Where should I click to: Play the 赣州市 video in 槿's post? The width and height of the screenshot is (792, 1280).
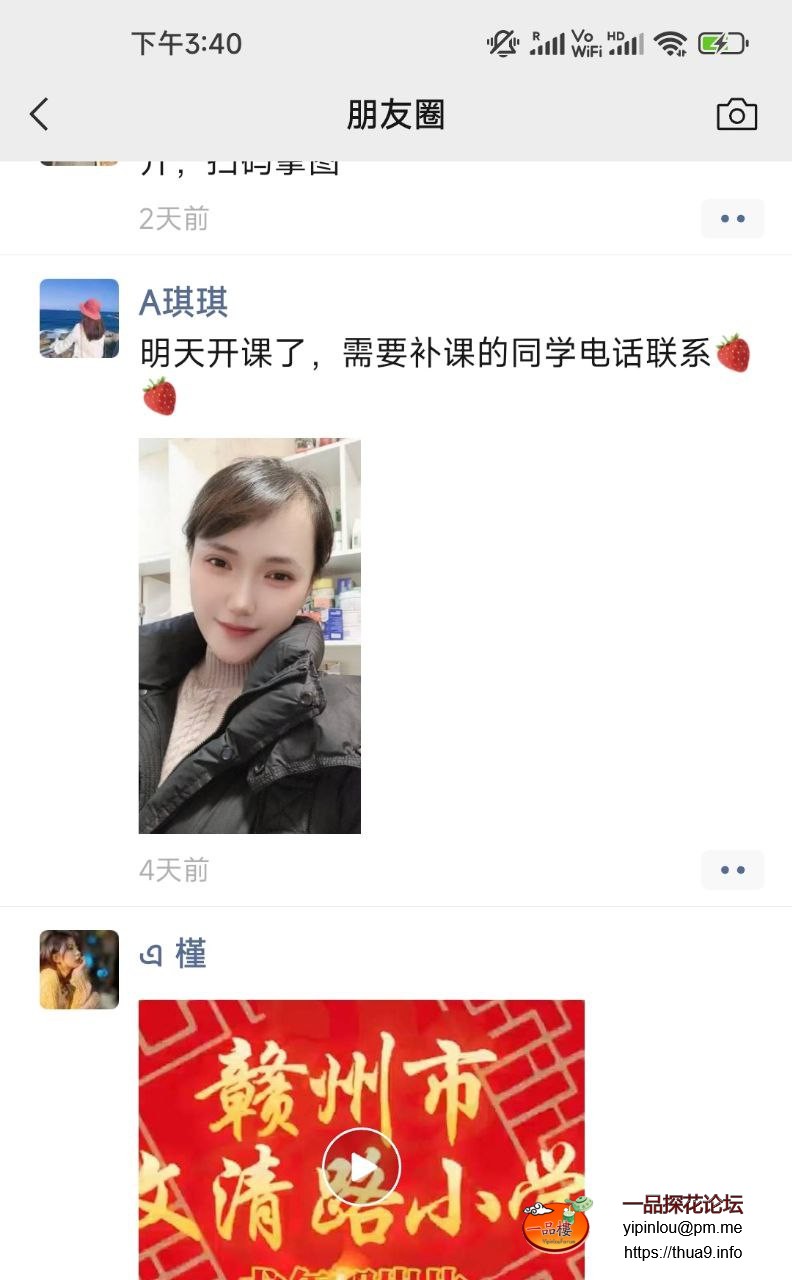361,1166
